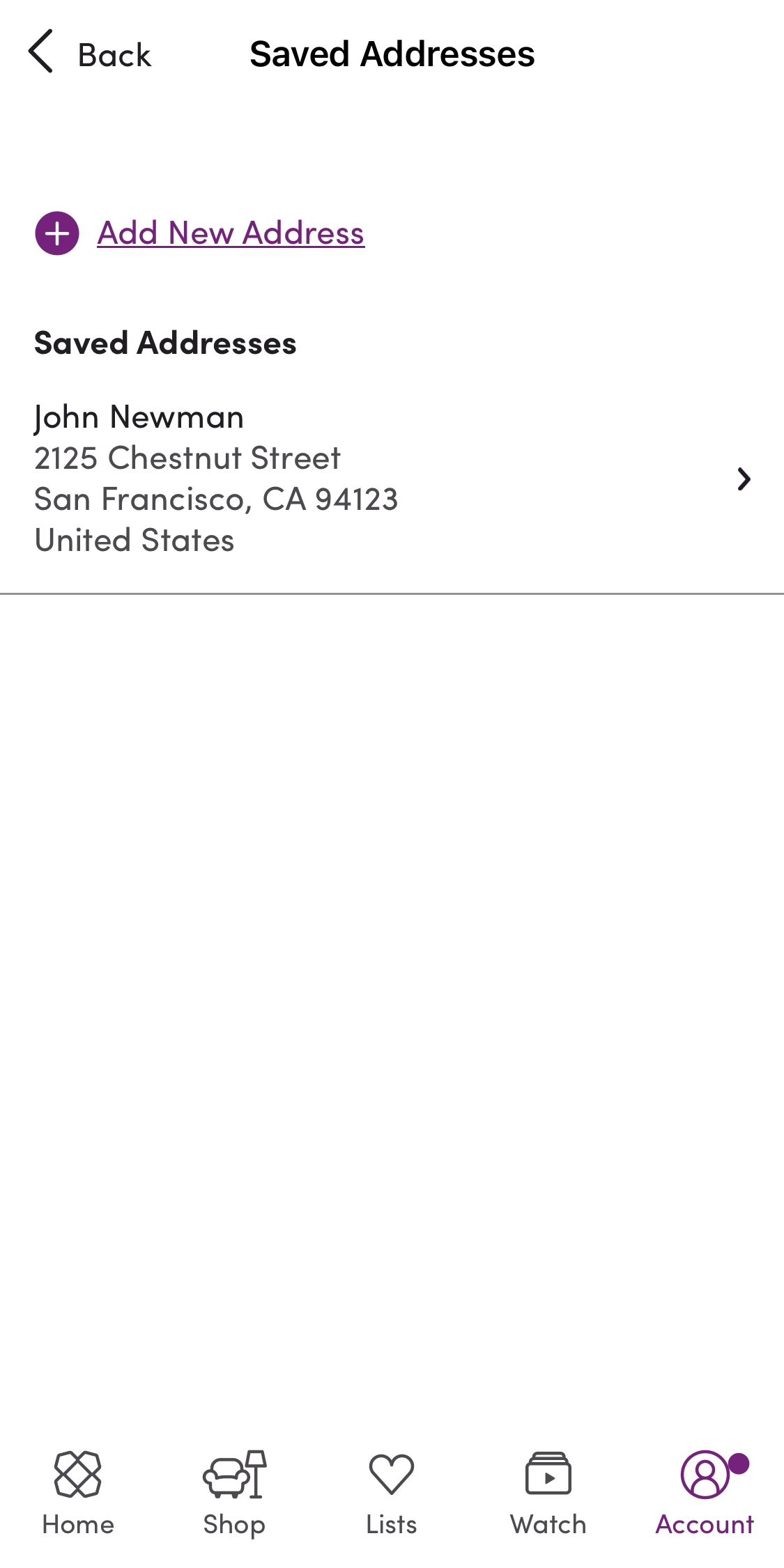Tap the Saved Addresses page title
The image size is (784, 1568).
click(x=392, y=53)
